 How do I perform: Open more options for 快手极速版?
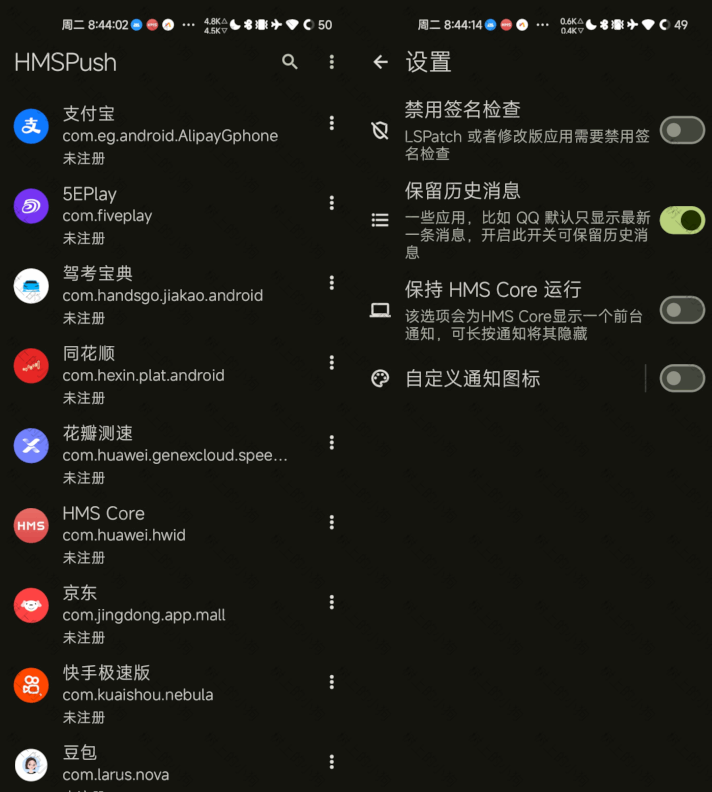pos(332,682)
